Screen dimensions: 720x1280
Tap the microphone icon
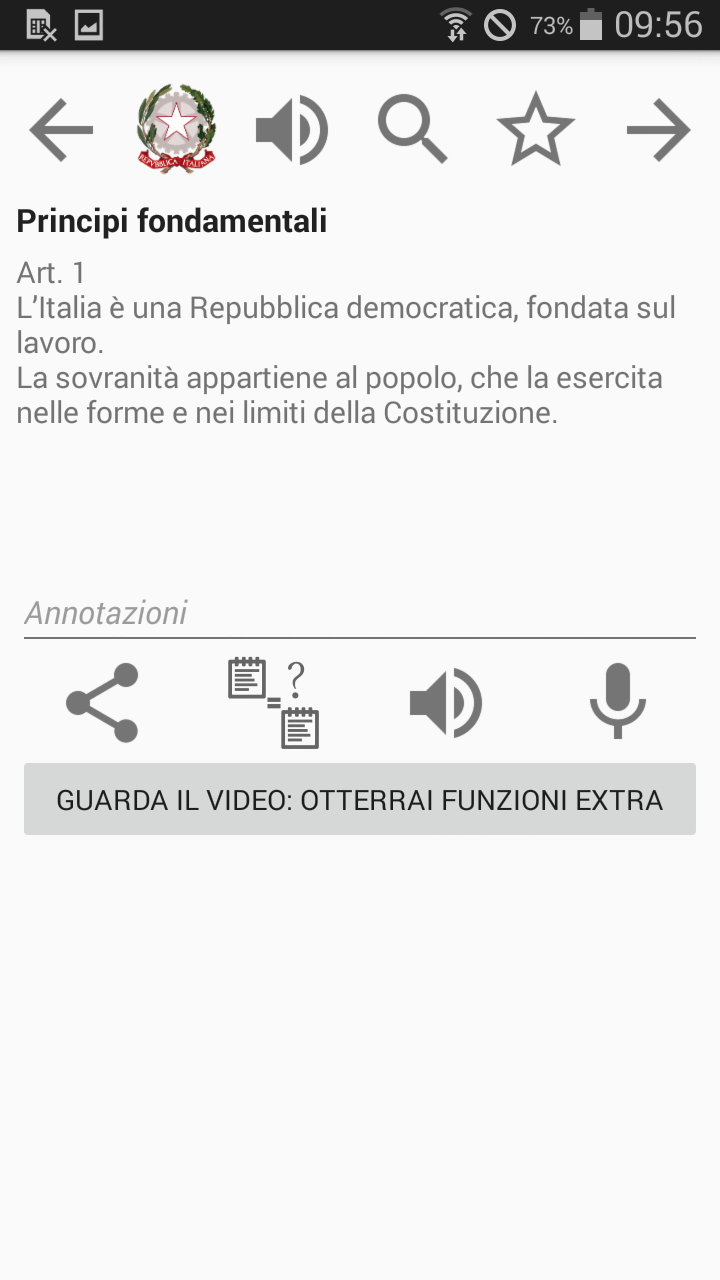617,702
